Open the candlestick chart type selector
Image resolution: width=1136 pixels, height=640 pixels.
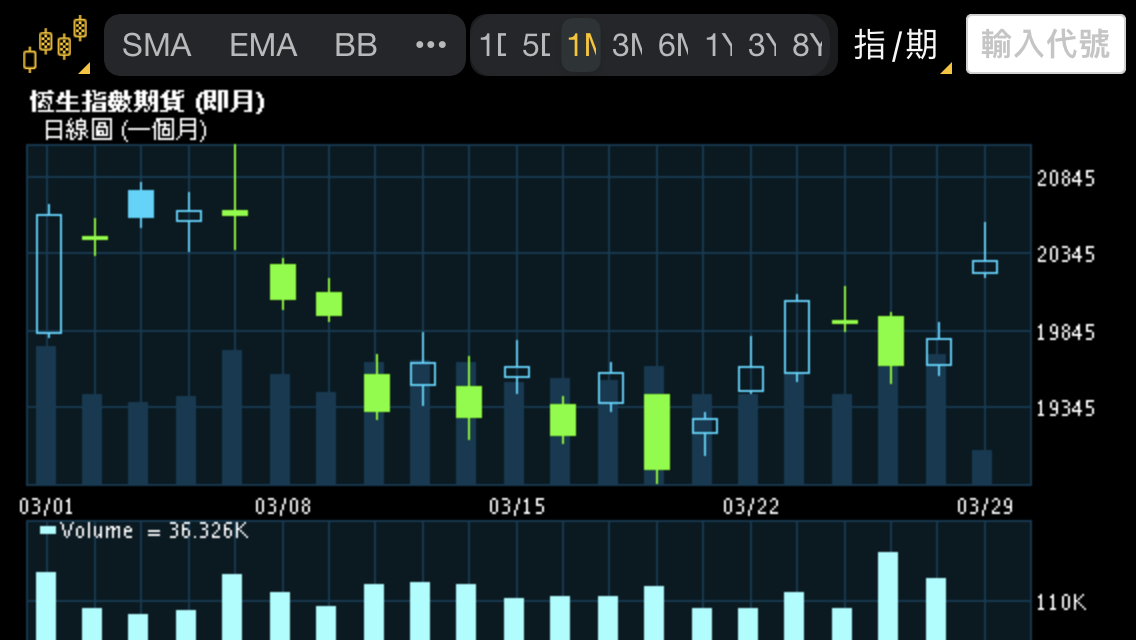[55, 45]
